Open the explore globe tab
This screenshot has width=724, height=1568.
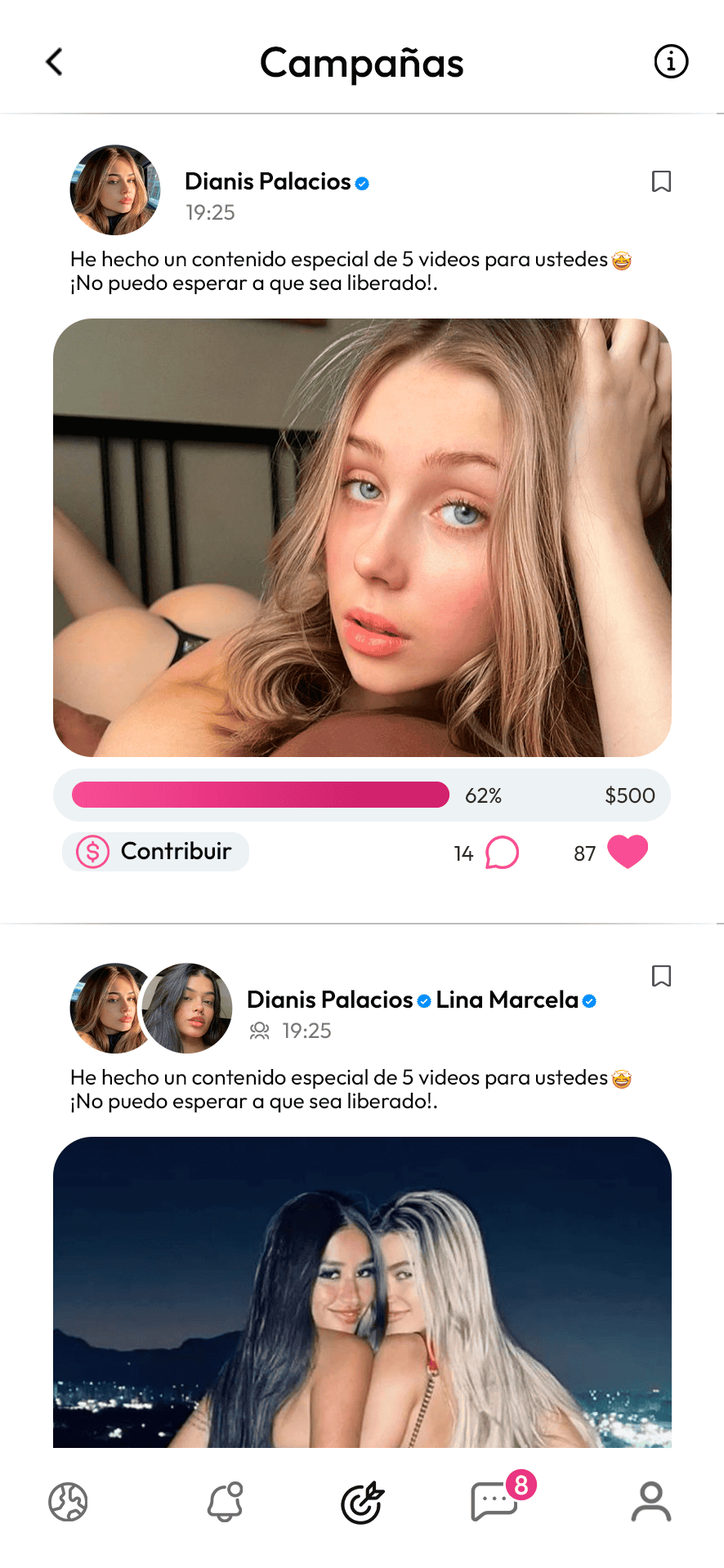[x=68, y=1502]
